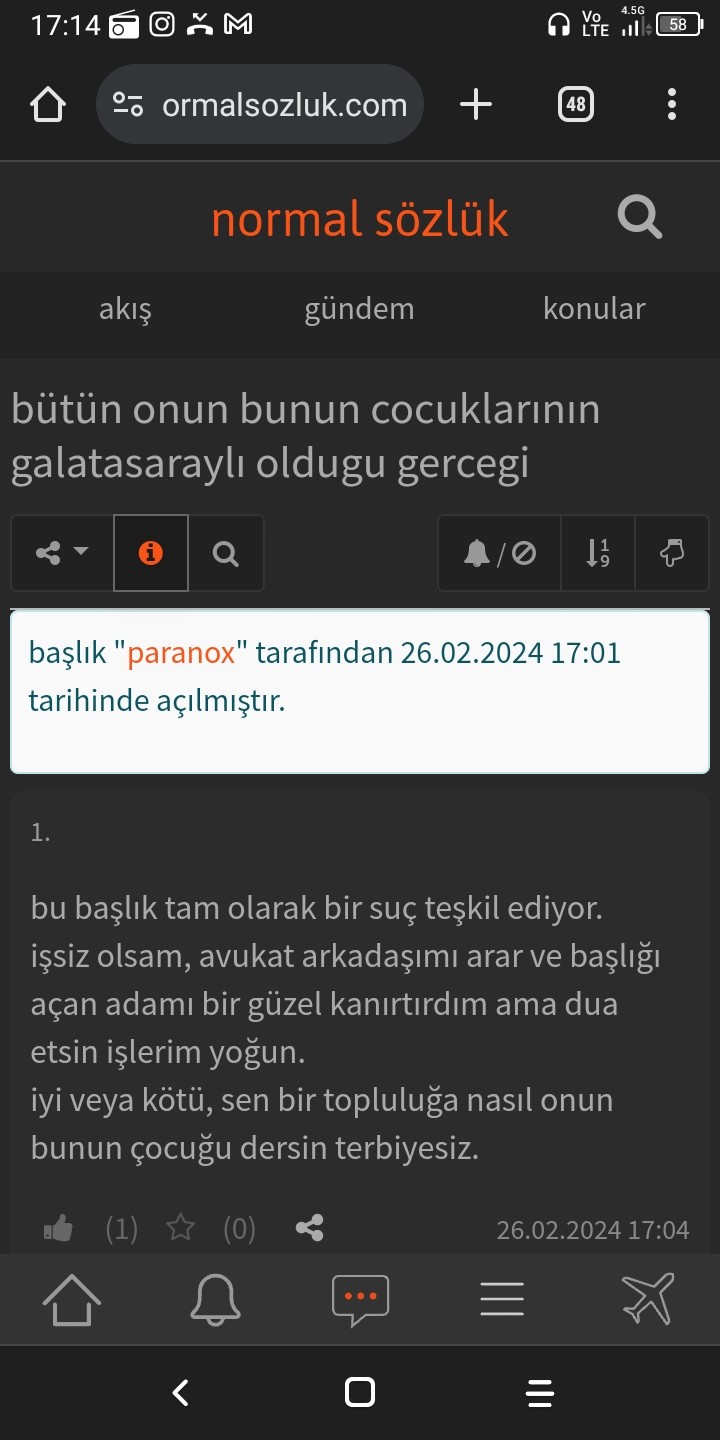Tap the ormalsozluk.com address bar
Screen dimensions: 720x1440
260,105
